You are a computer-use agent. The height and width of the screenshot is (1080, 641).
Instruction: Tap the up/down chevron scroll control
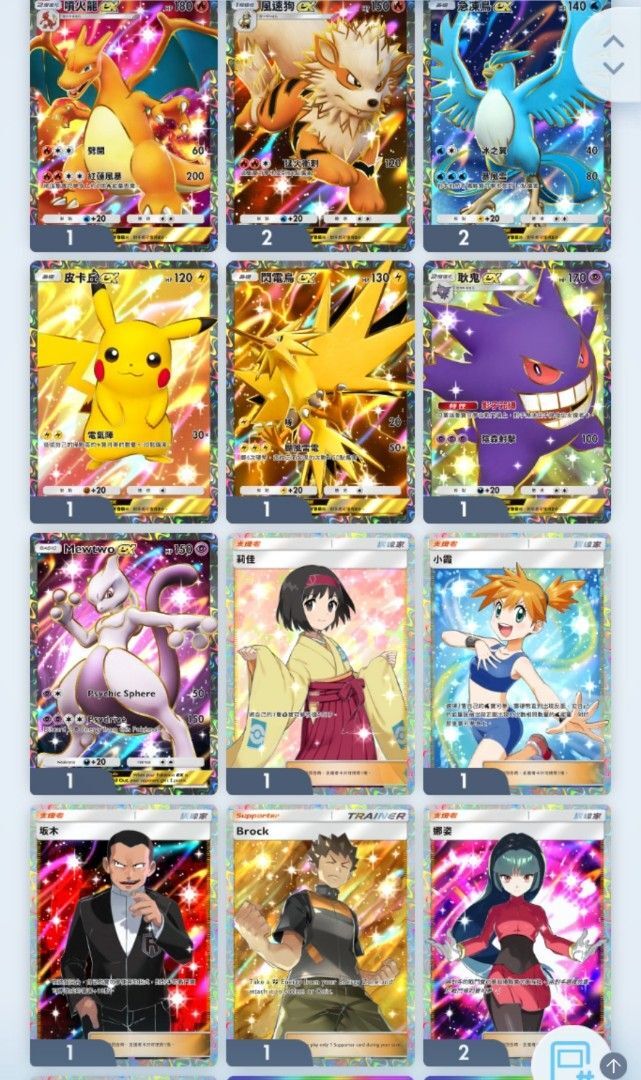(x=613, y=57)
